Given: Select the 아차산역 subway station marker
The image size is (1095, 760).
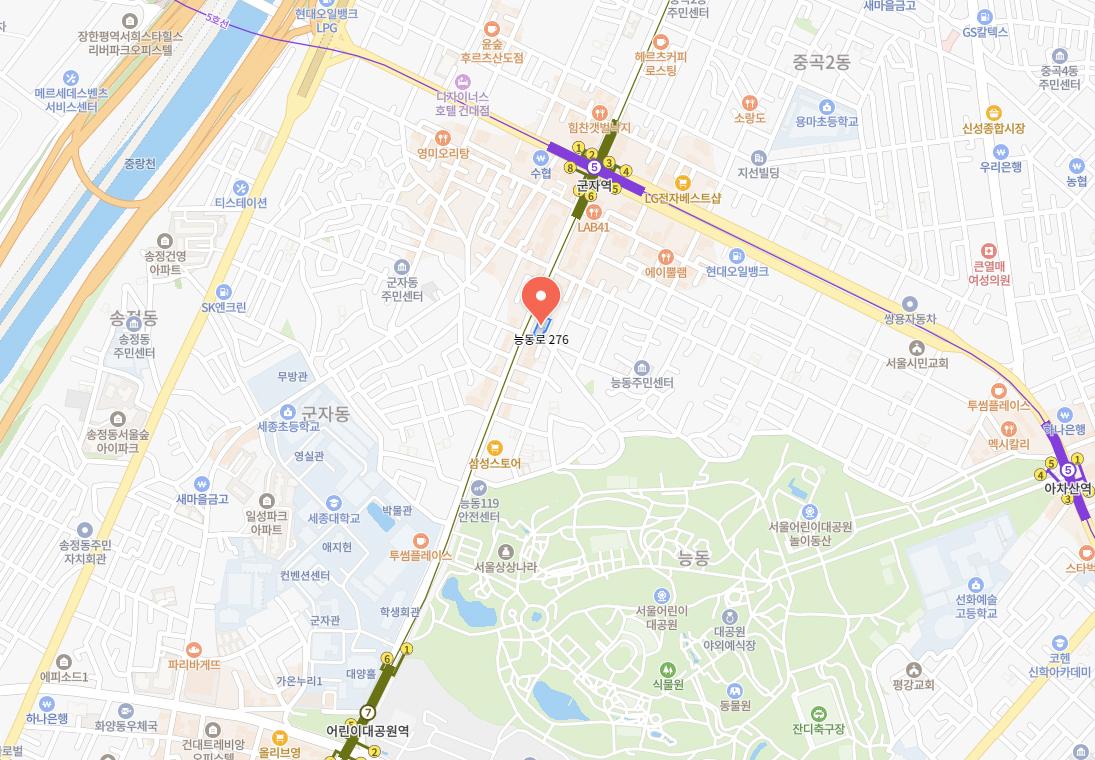Looking at the screenshot, I should tap(1068, 470).
